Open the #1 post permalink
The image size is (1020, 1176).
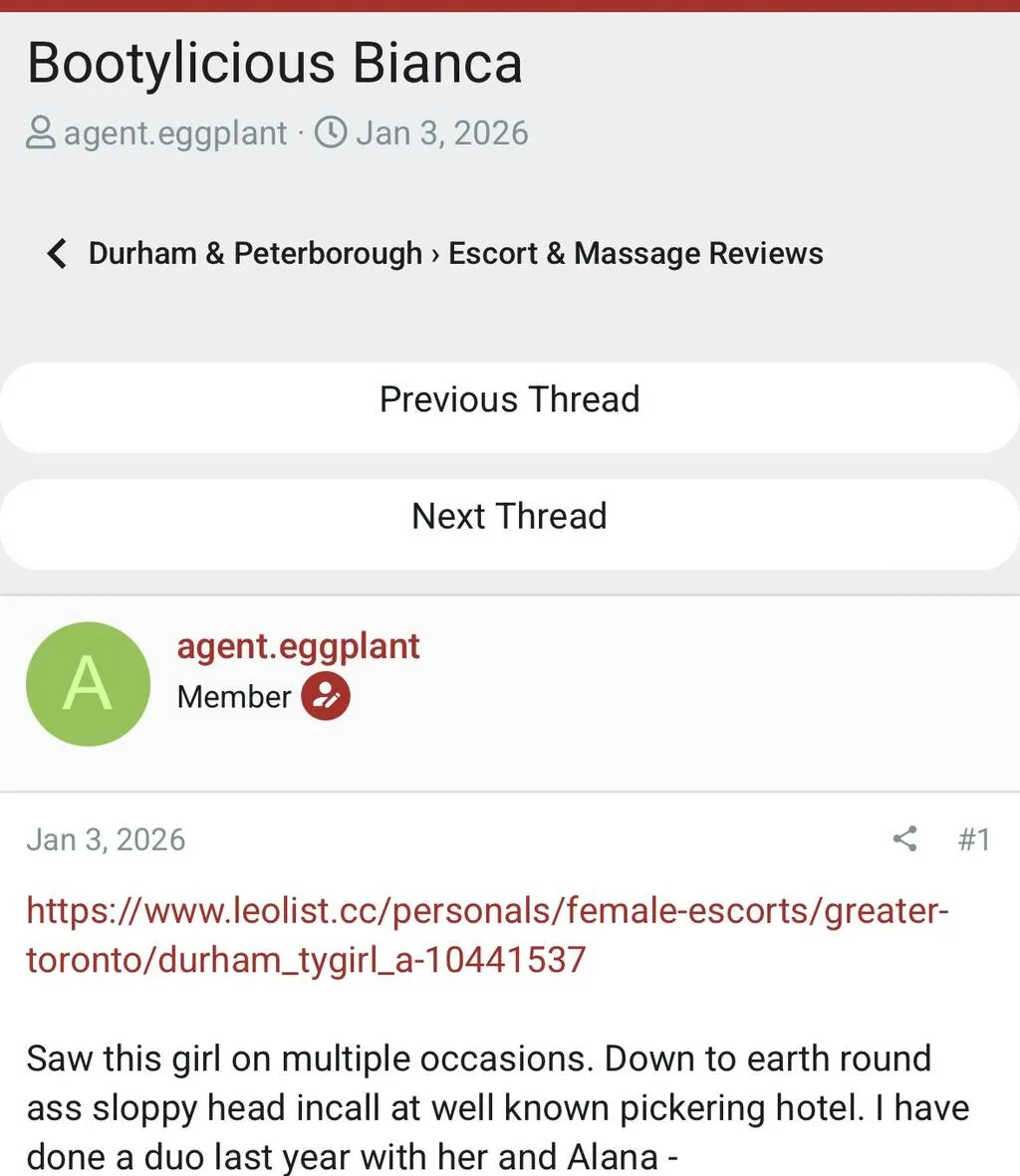click(x=973, y=839)
